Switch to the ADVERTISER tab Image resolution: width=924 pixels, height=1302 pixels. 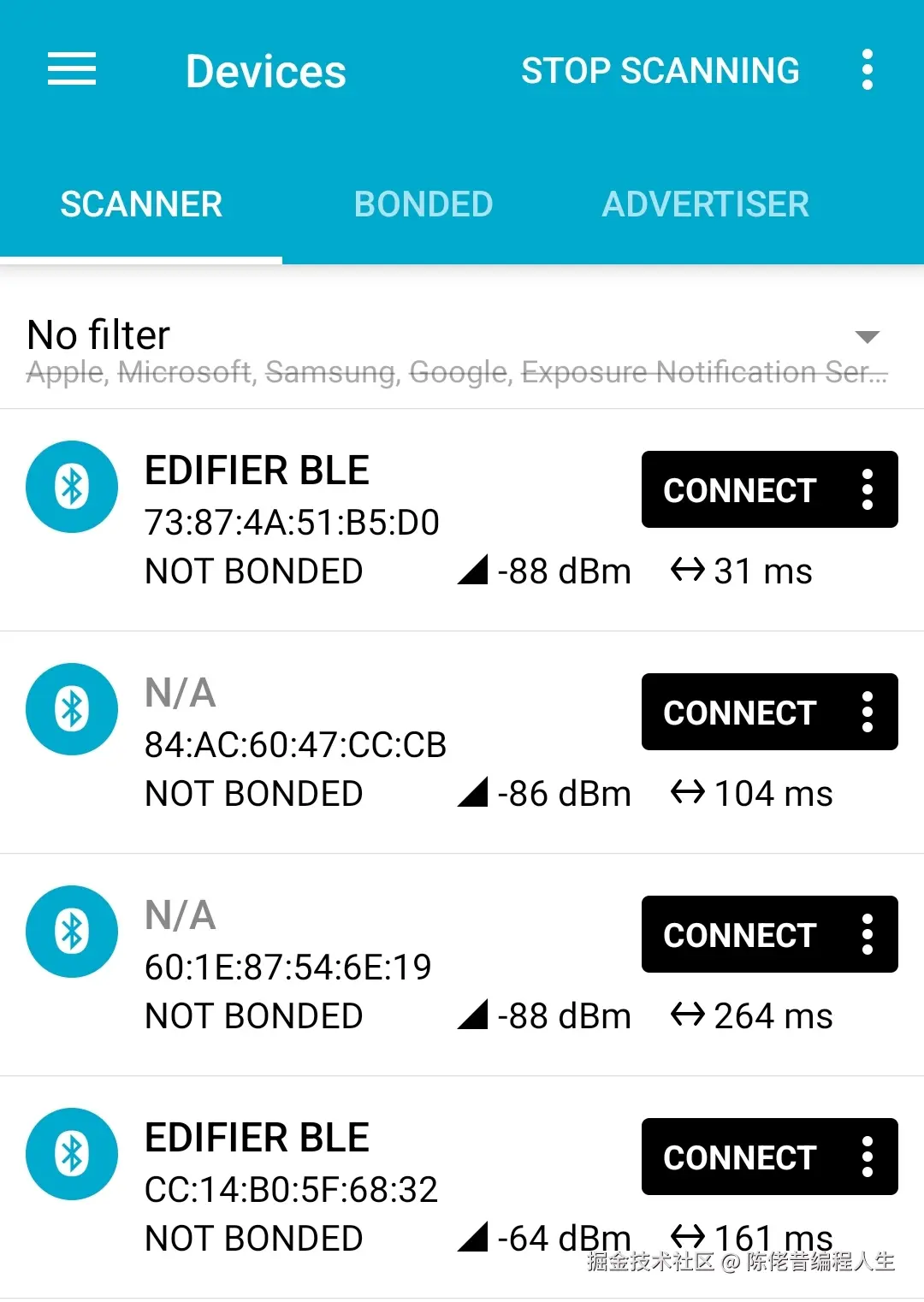point(705,204)
